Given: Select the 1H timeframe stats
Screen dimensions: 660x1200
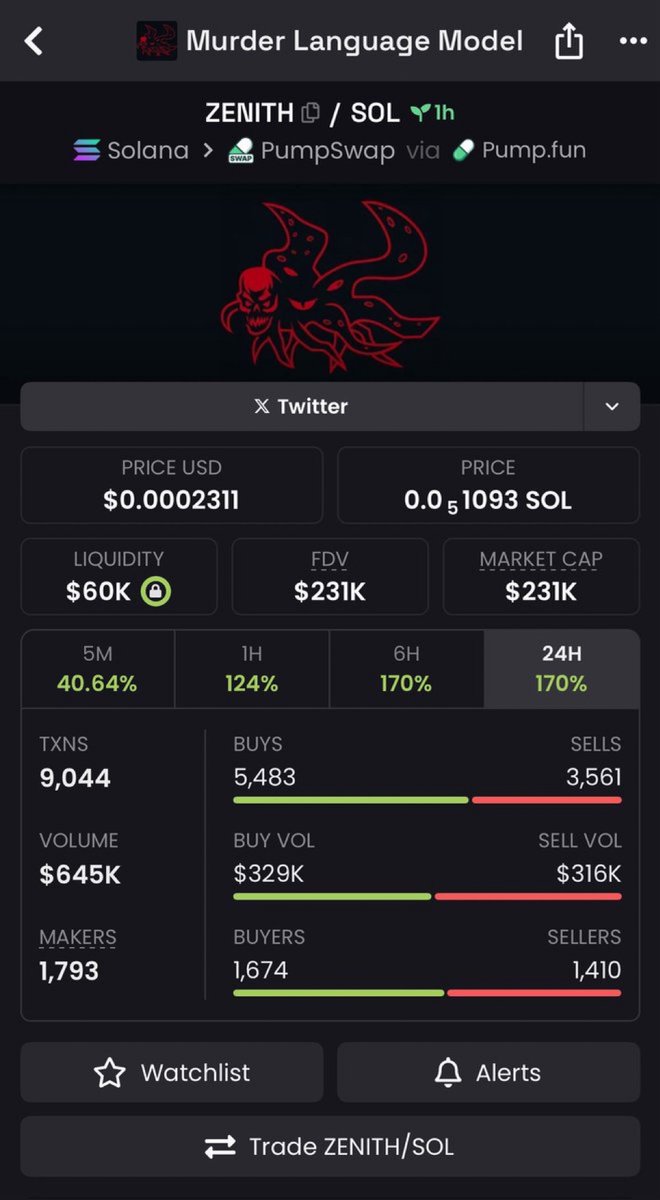Looking at the screenshot, I should point(251,669).
